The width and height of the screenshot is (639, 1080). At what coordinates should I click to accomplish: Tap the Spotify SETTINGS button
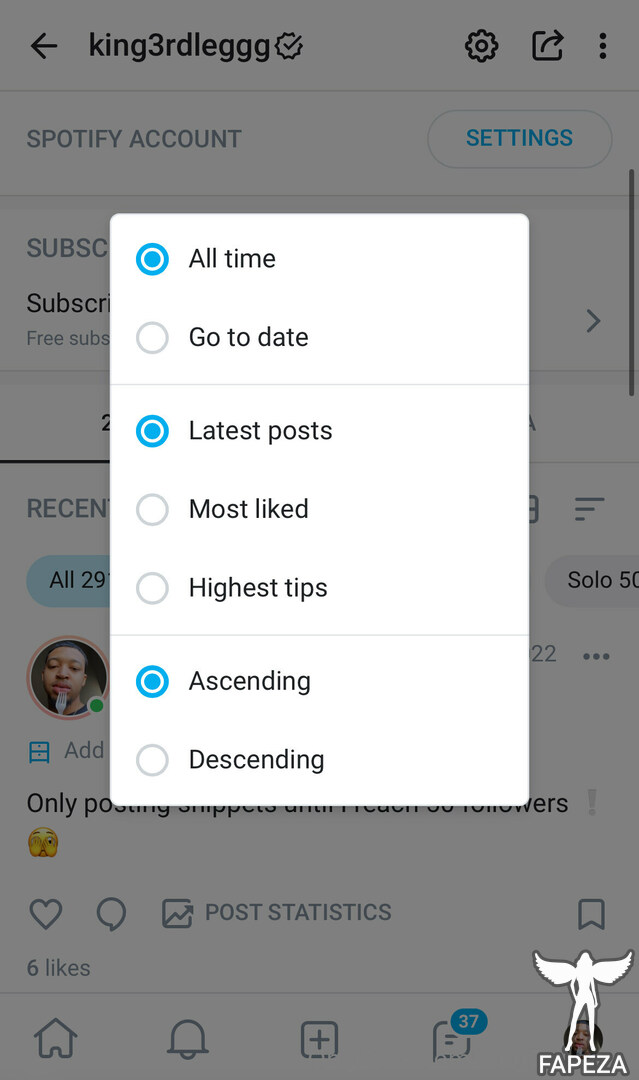[519, 138]
